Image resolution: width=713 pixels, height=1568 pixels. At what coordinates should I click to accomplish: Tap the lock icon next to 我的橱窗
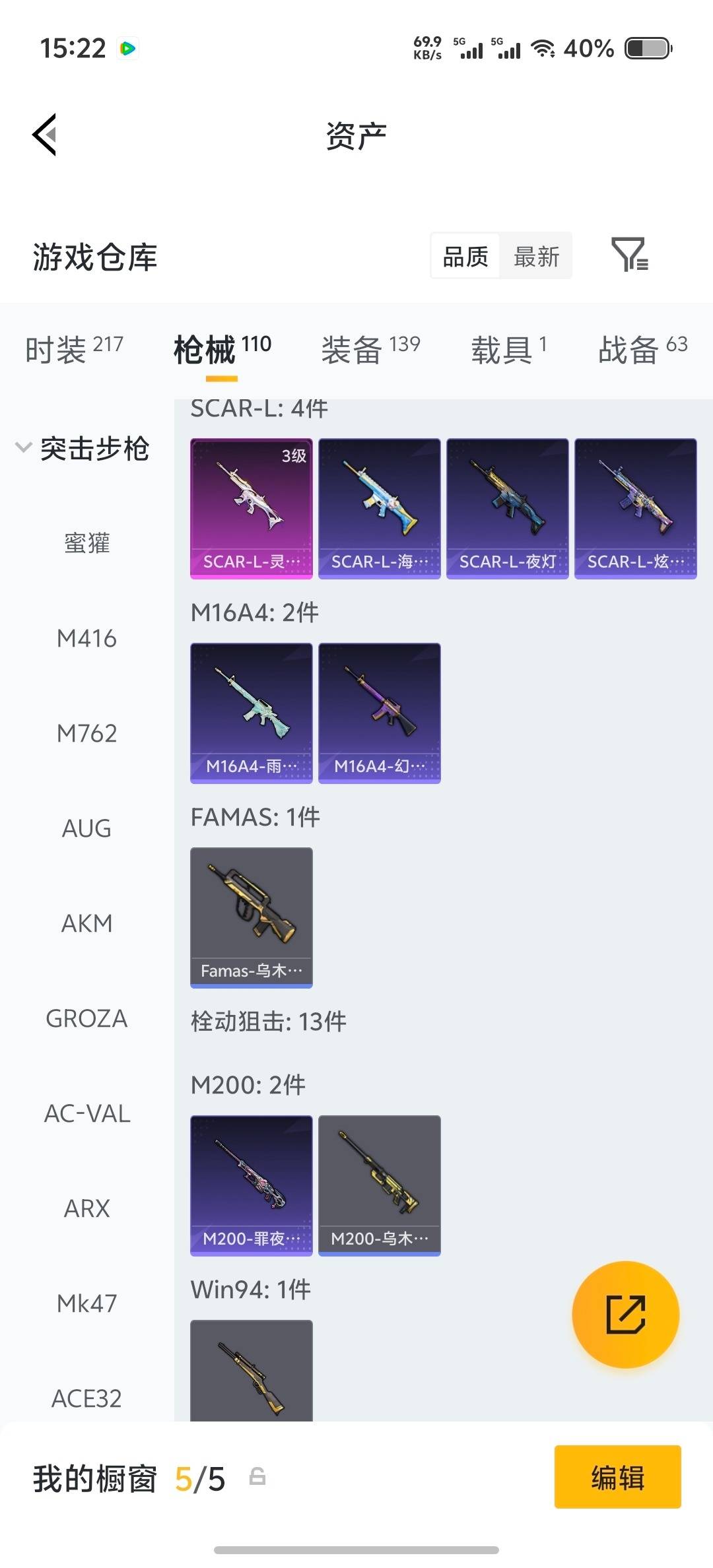[x=257, y=1480]
